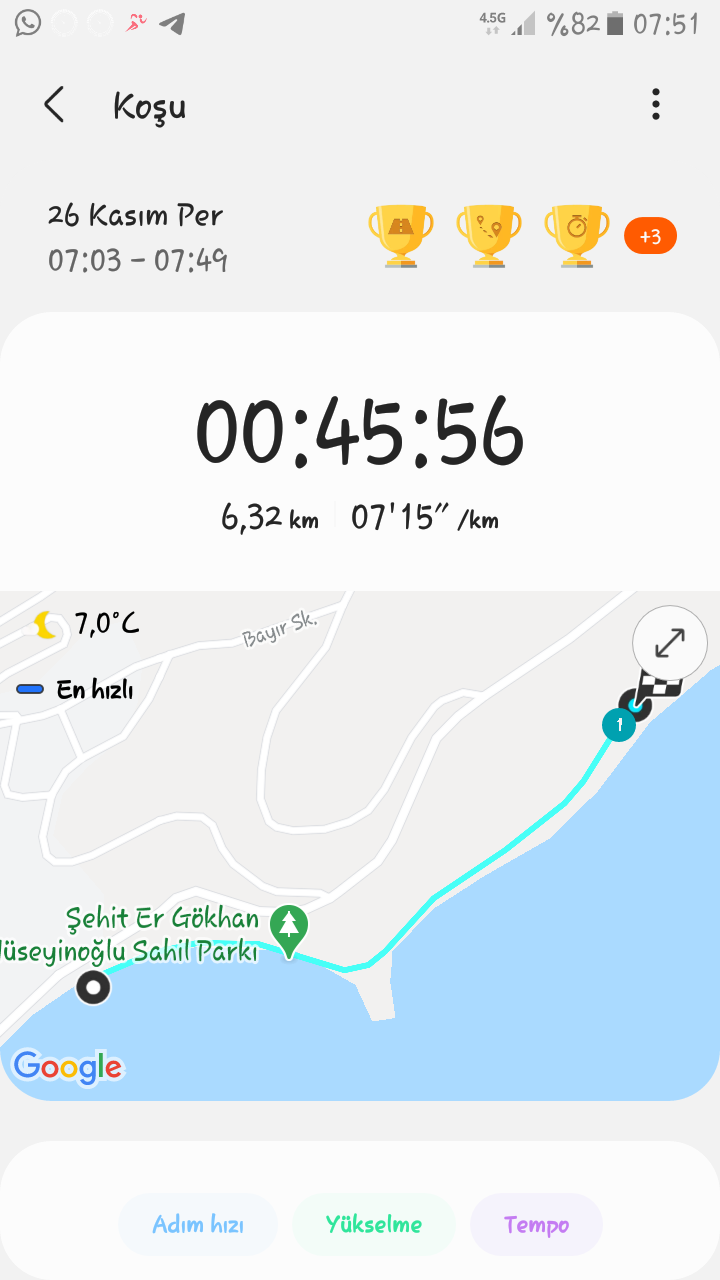Tap the Şehit Er Gökhan park pin
Viewport: 720px width, 1280px height.
pos(289,930)
